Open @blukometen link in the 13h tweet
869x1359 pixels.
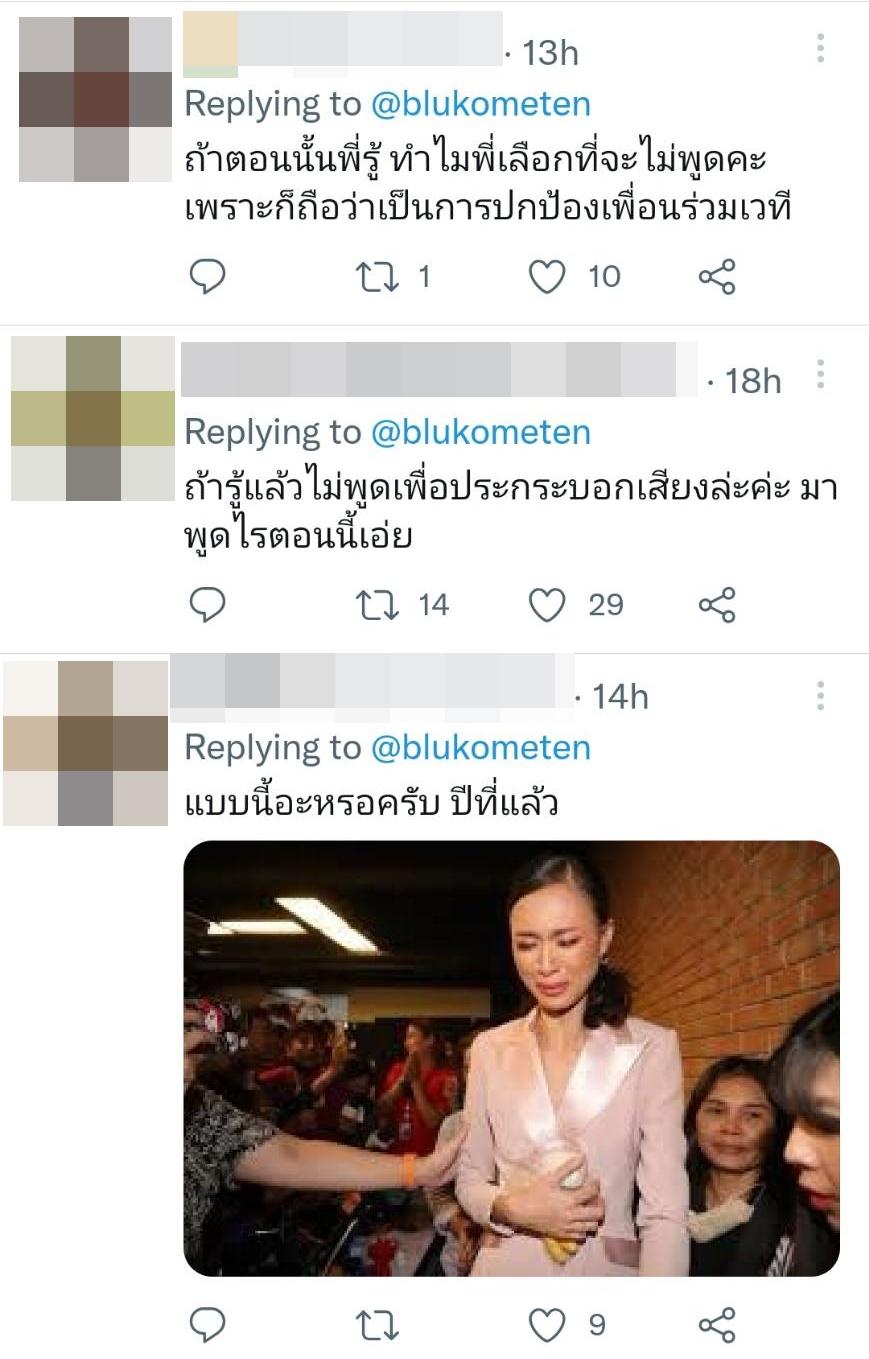480,103
